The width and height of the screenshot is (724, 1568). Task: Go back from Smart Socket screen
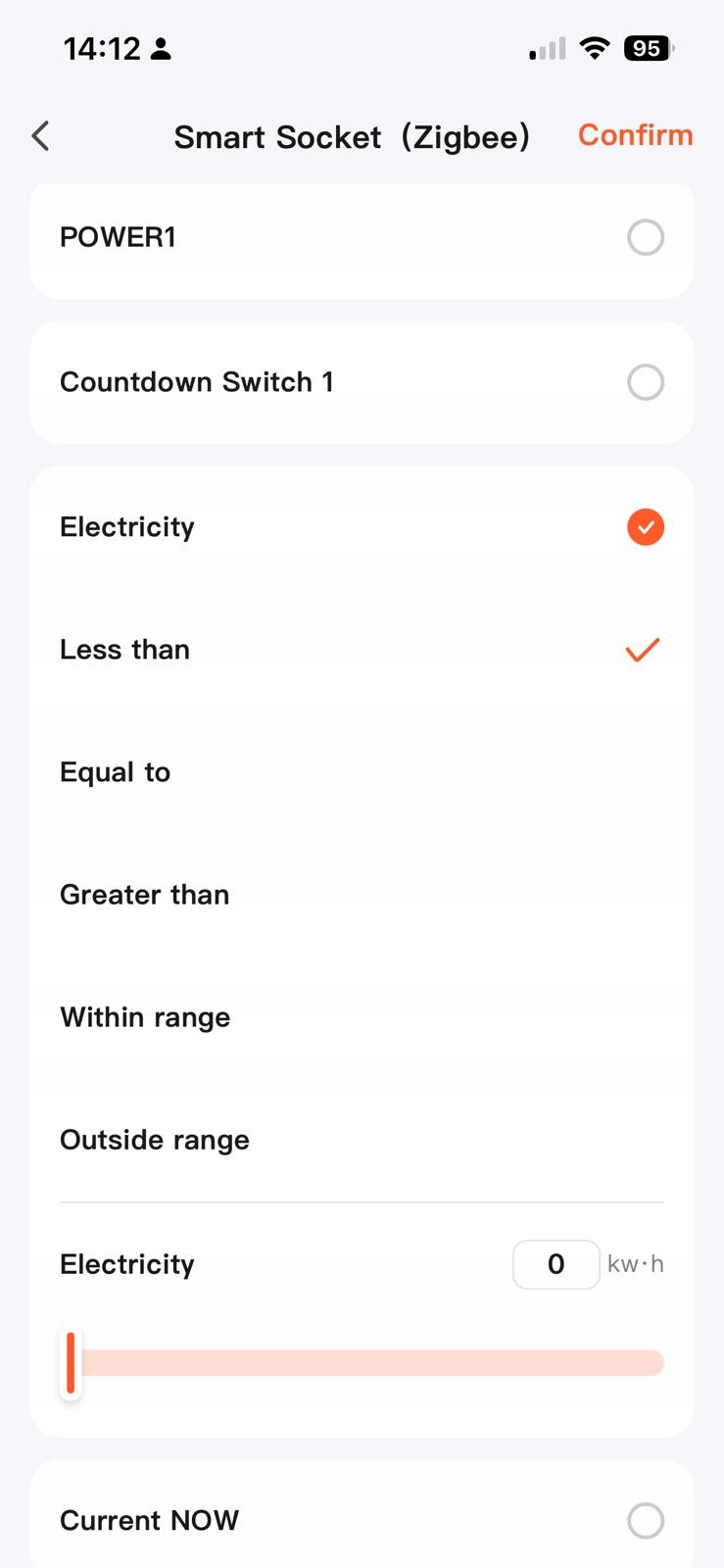(x=40, y=136)
